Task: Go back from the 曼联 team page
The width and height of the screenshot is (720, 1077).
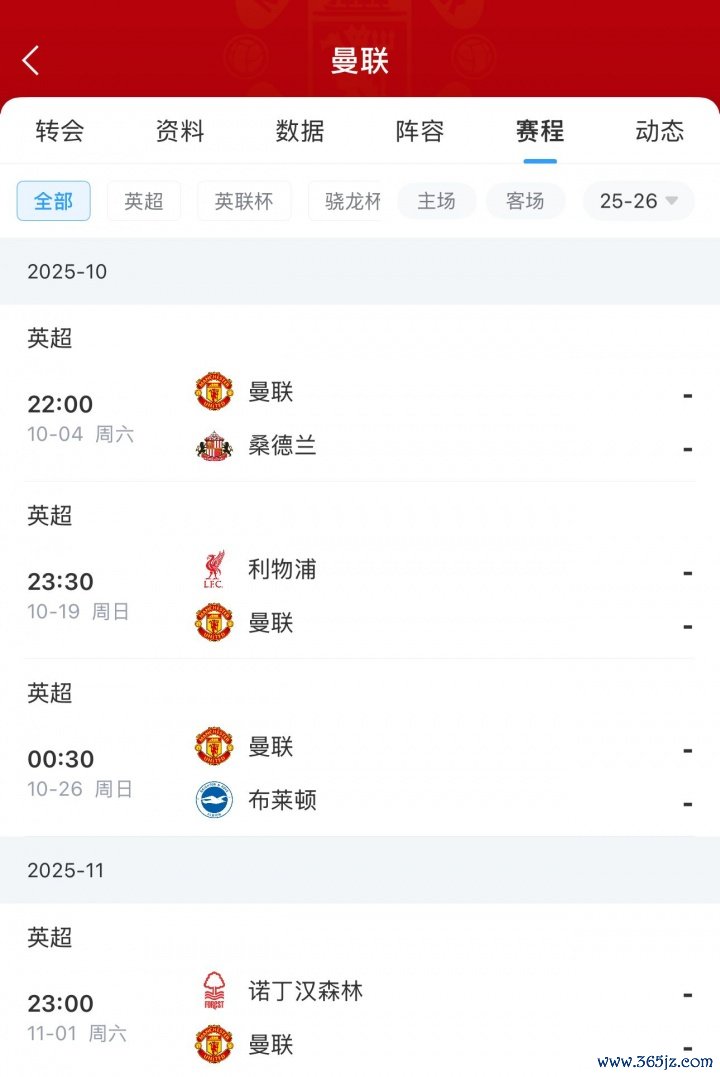Action: 31,61
